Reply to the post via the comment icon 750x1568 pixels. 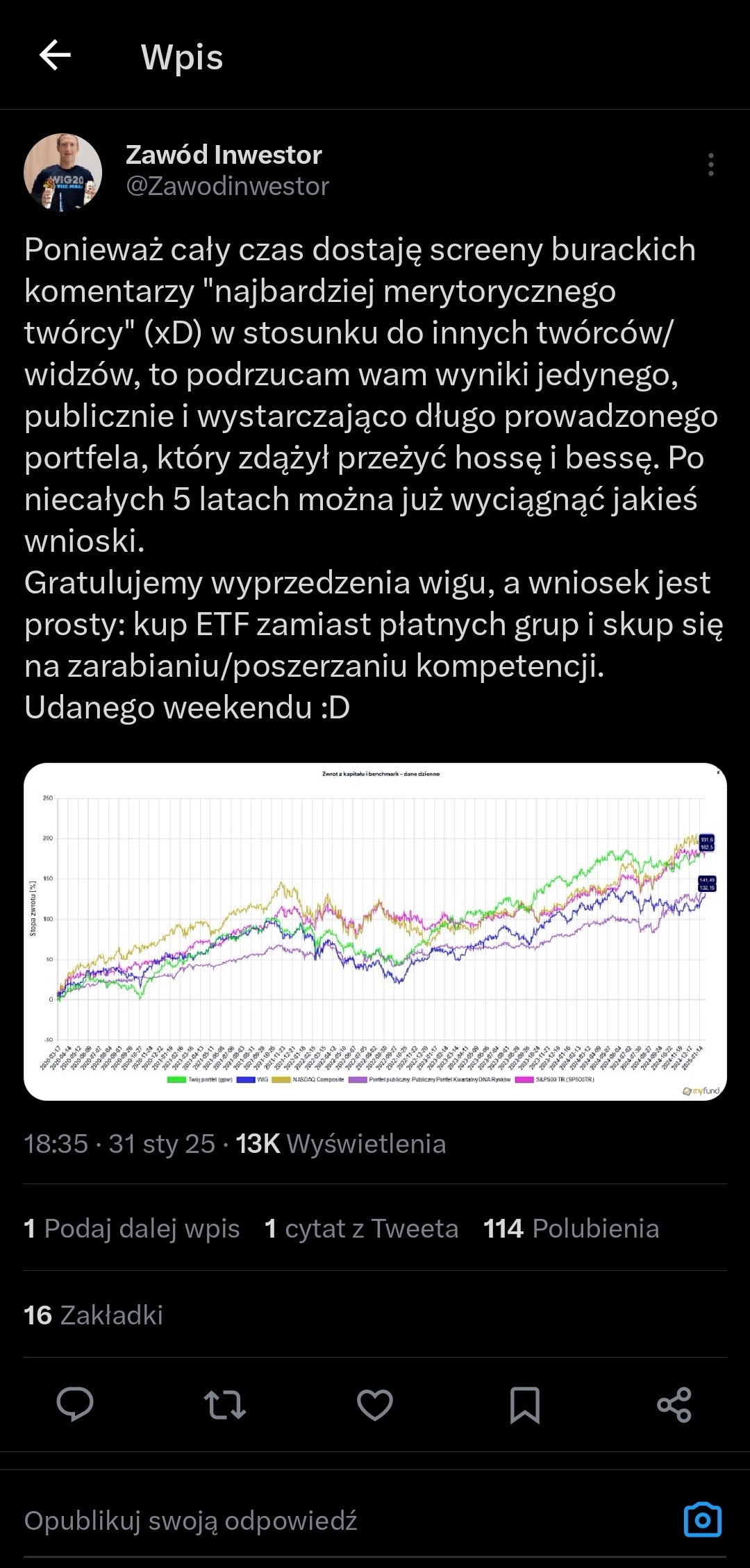pyautogui.click(x=75, y=1405)
